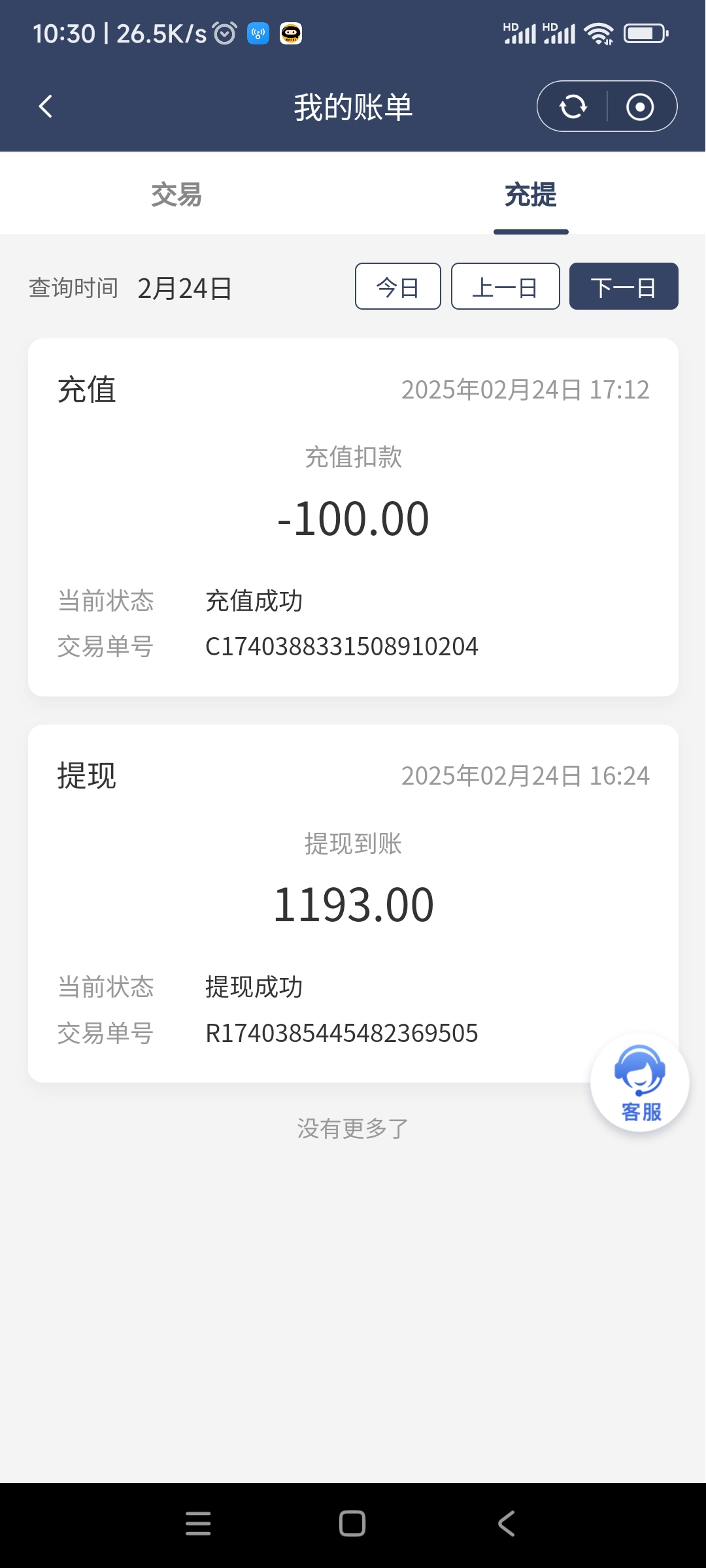Tap the 提现 withdrawal record card
This screenshot has width=706, height=1568.
pyautogui.click(x=353, y=903)
